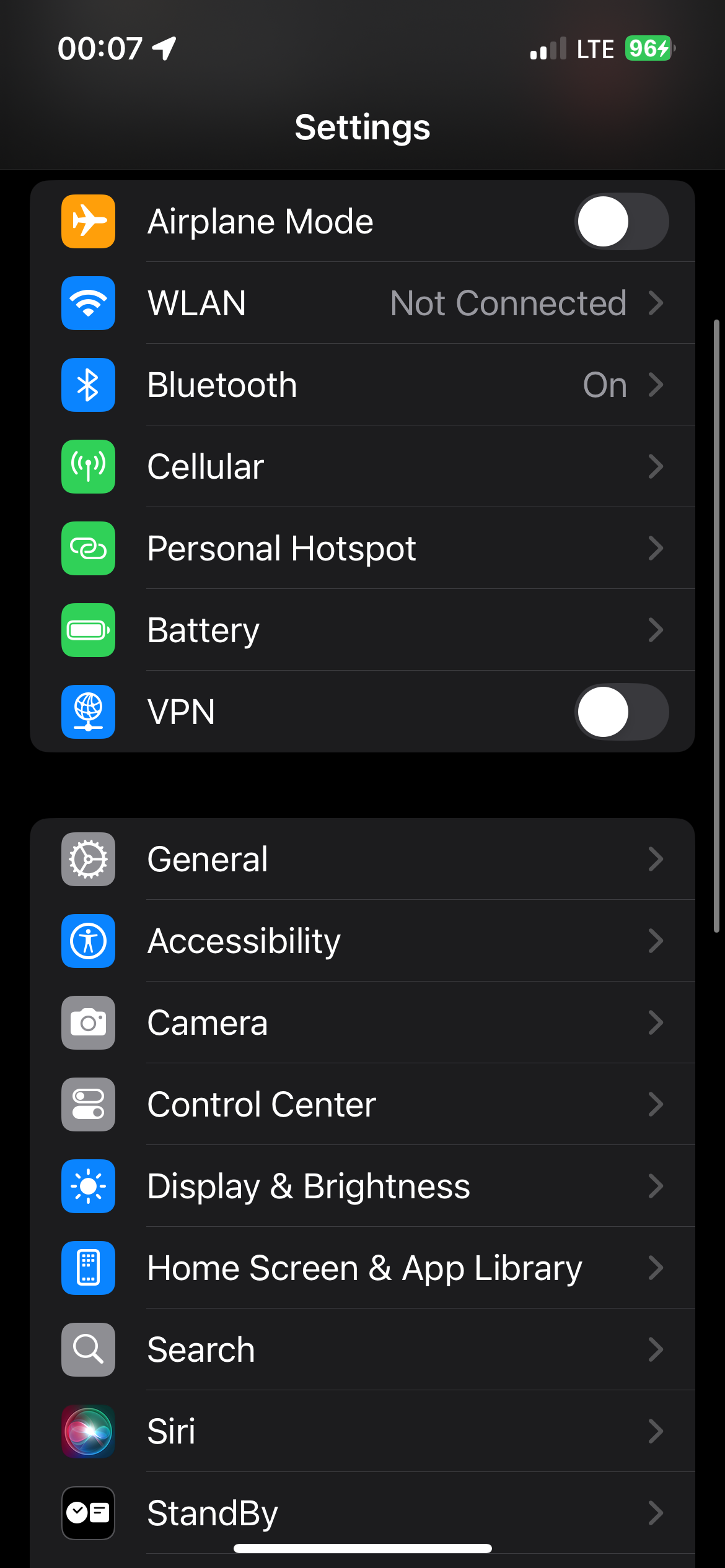Open Home Screen & App Library

pyautogui.click(x=362, y=1268)
